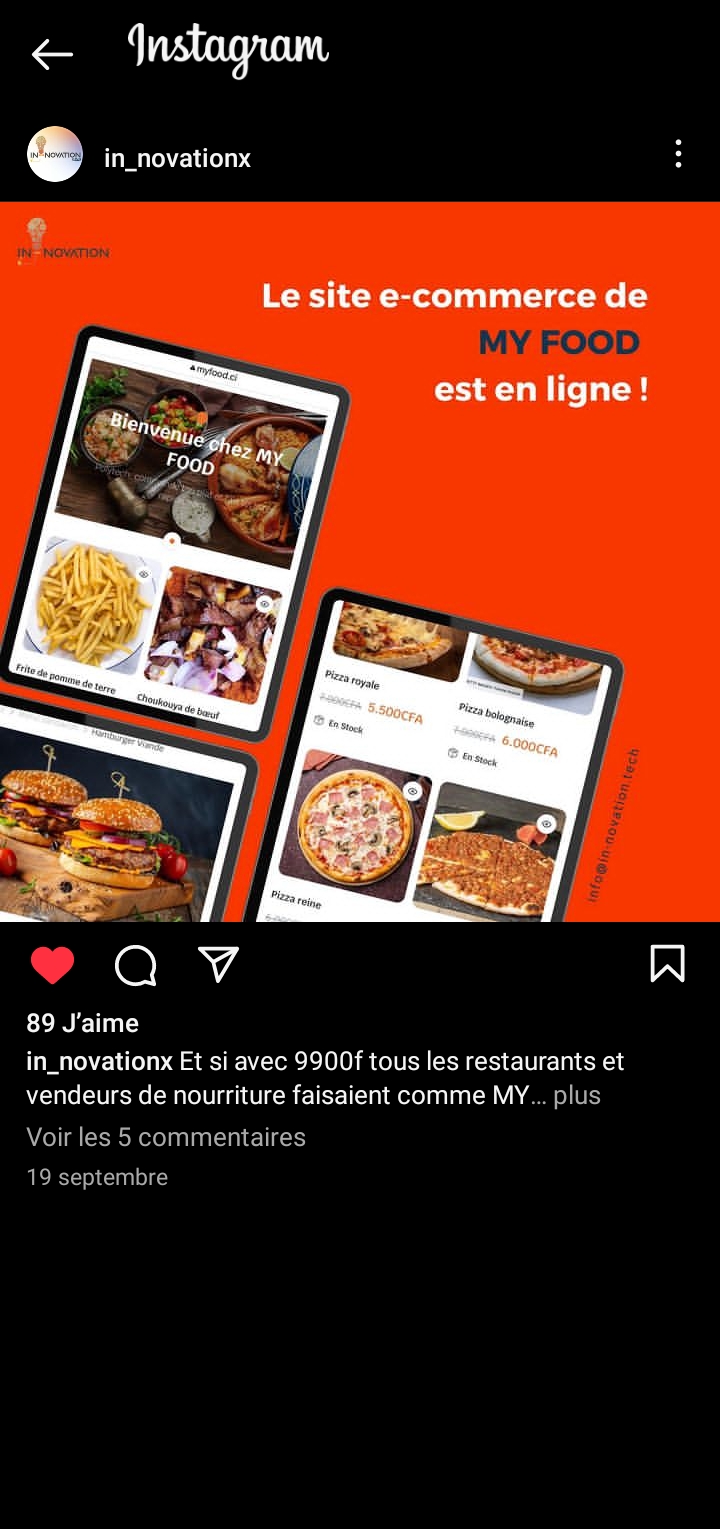Screen dimensions: 720x1529
Task: Share the post via paper plane icon
Action: pos(218,964)
